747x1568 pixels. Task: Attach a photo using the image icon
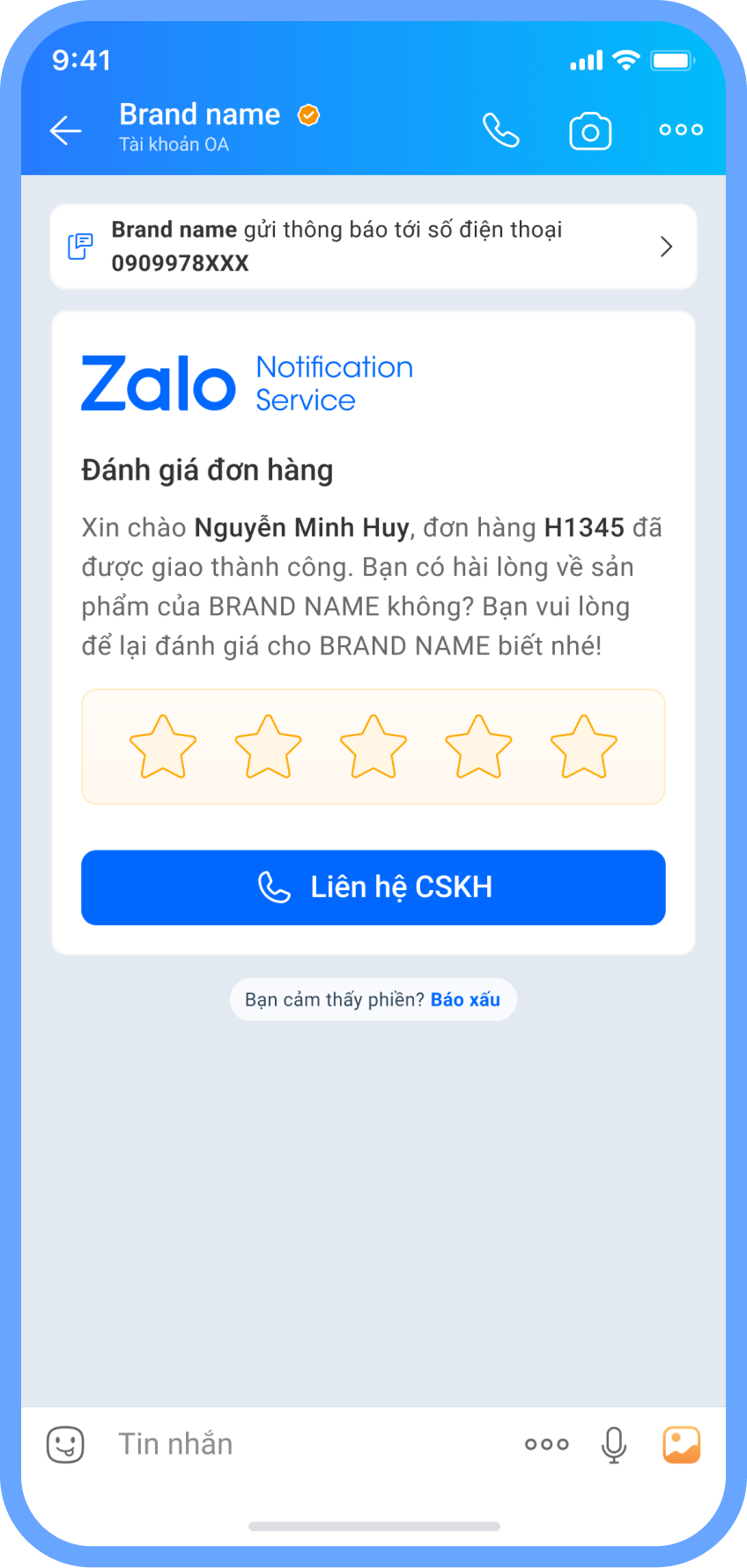[681, 1444]
